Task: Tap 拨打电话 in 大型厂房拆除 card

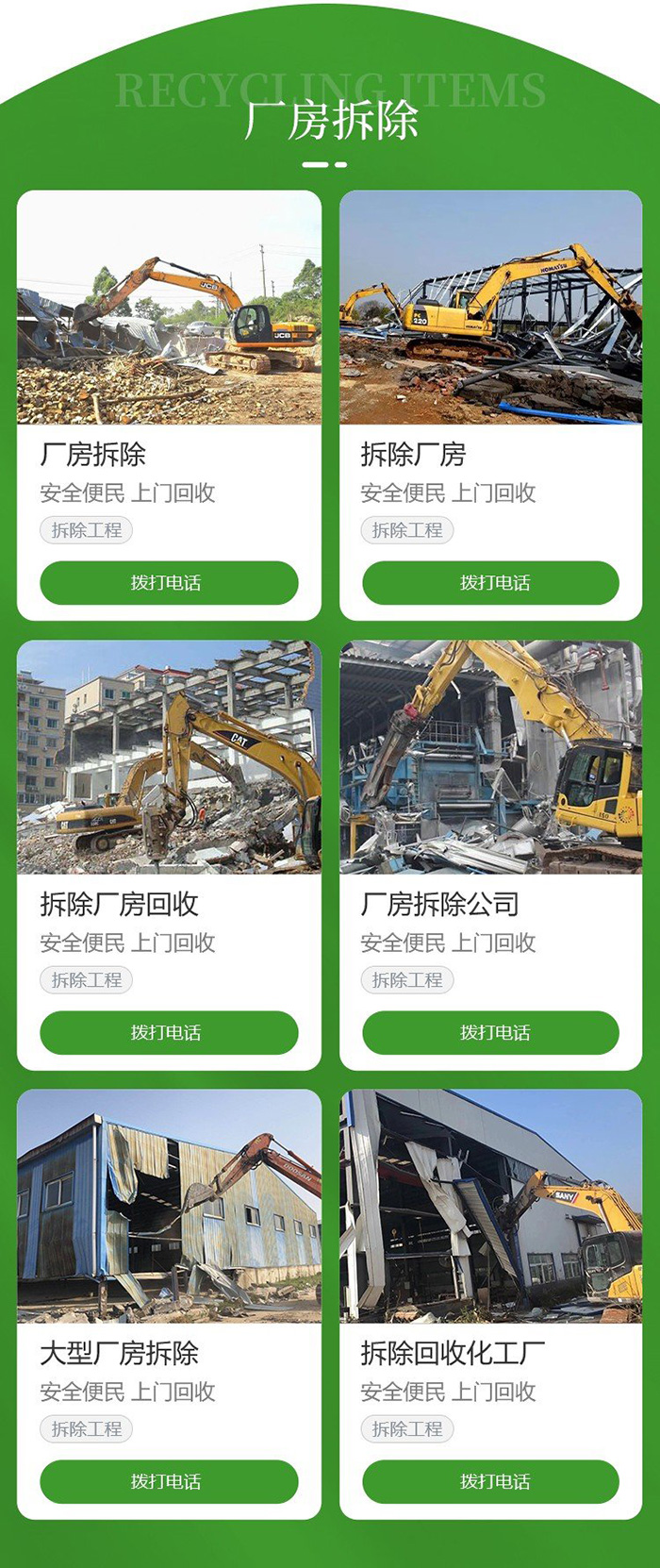Action: pos(169,1481)
